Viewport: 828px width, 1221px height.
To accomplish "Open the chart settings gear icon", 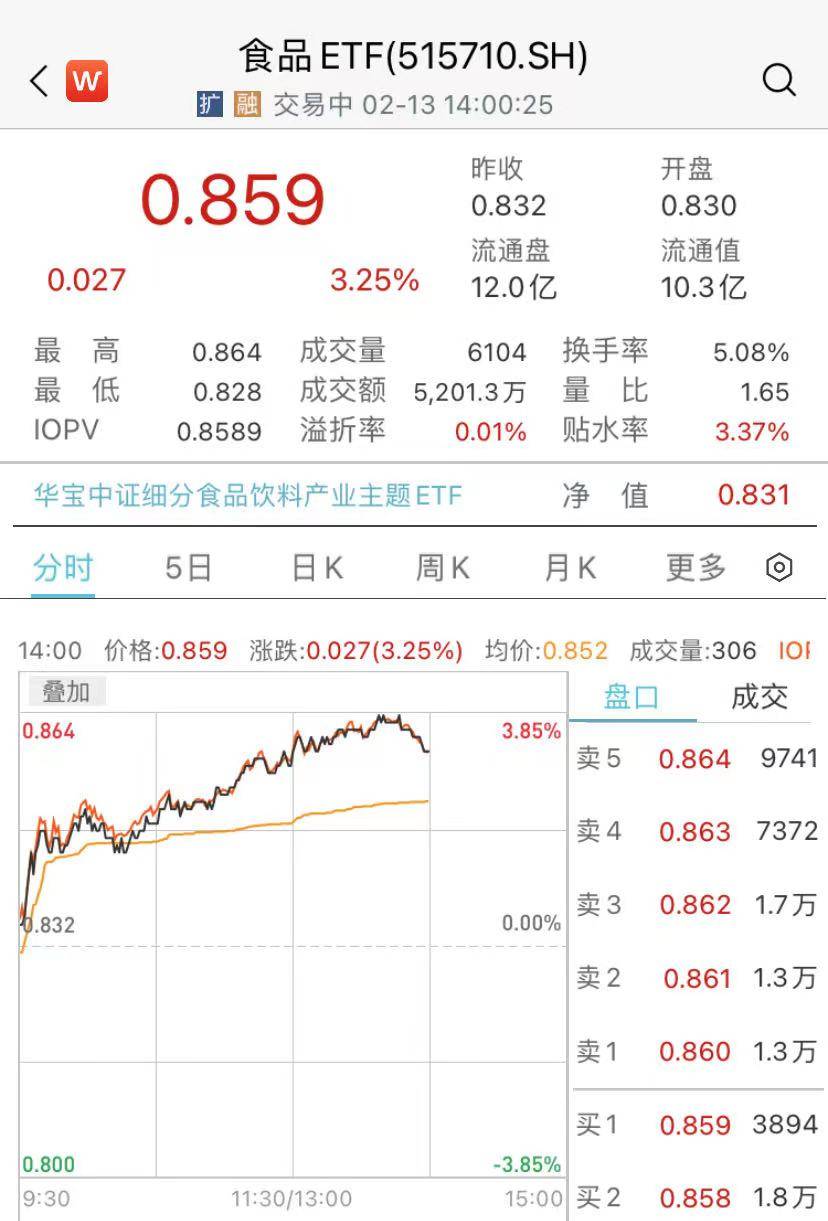I will (778, 566).
